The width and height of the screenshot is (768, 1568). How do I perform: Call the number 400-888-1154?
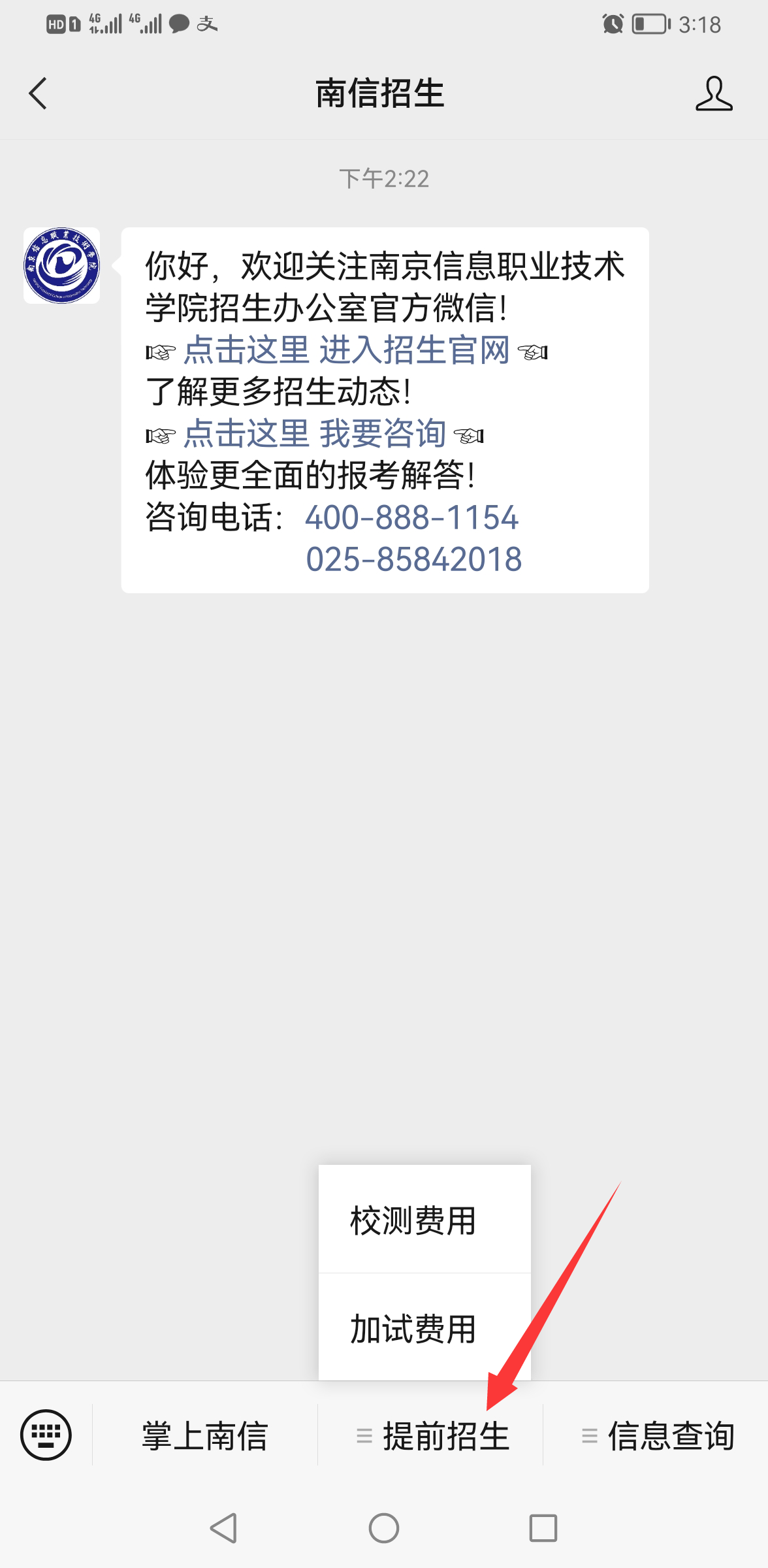[x=411, y=517]
